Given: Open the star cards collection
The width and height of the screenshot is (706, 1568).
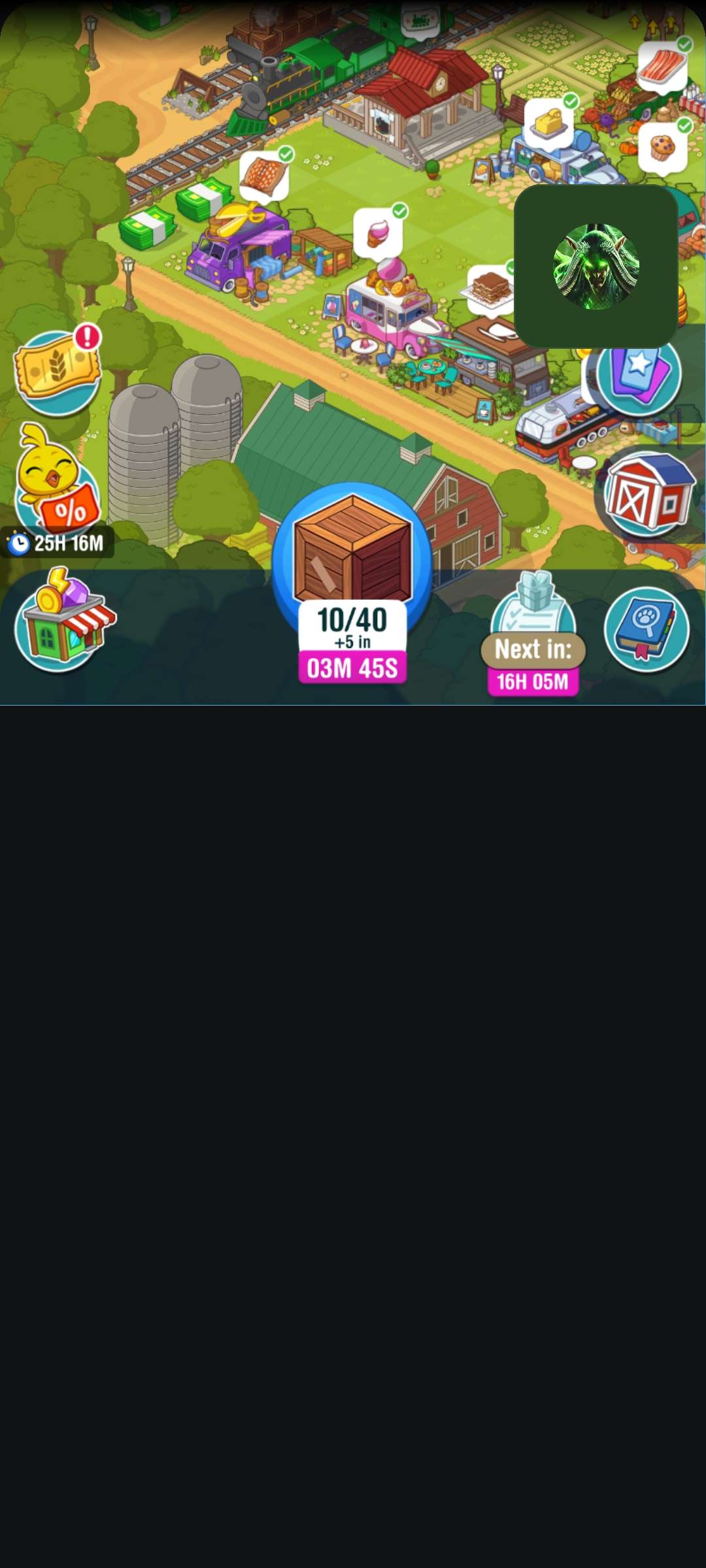Looking at the screenshot, I should (x=639, y=374).
